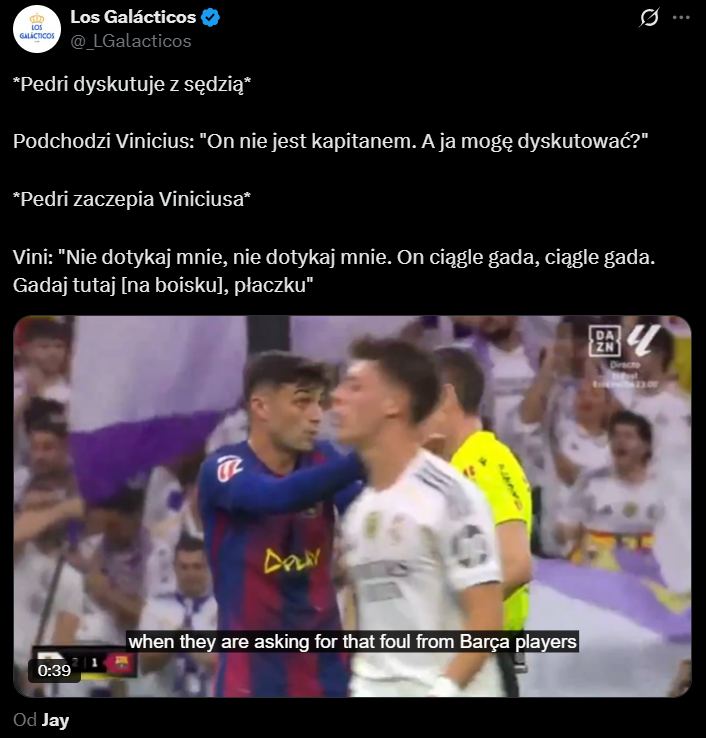Open the video source Jay's profile
Image resolution: width=706 pixels, height=738 pixels.
coord(56,720)
